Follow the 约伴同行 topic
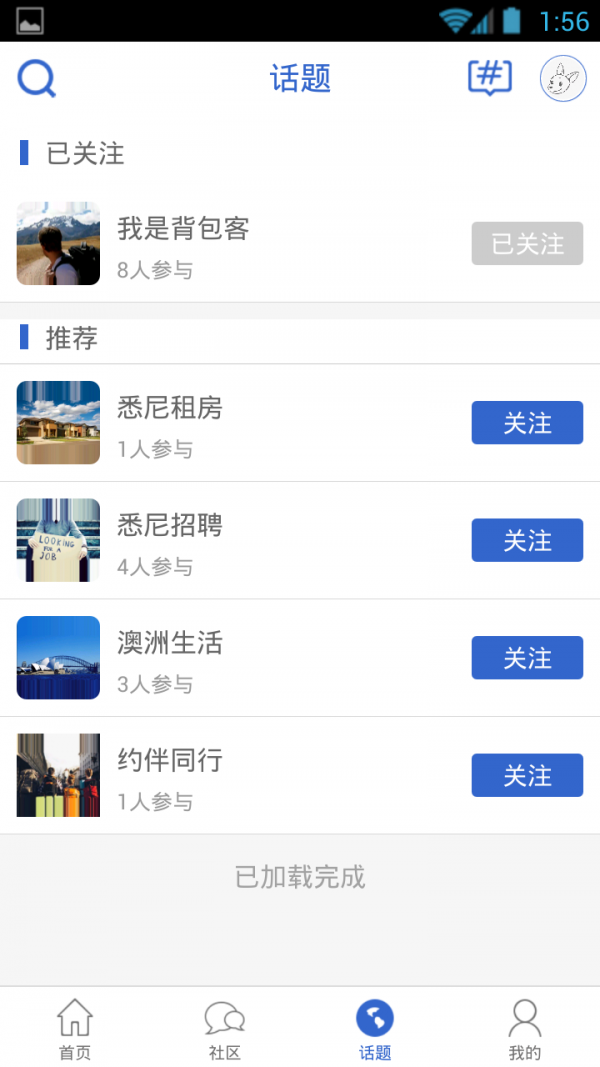This screenshot has height=1067, width=600. pos(527,776)
